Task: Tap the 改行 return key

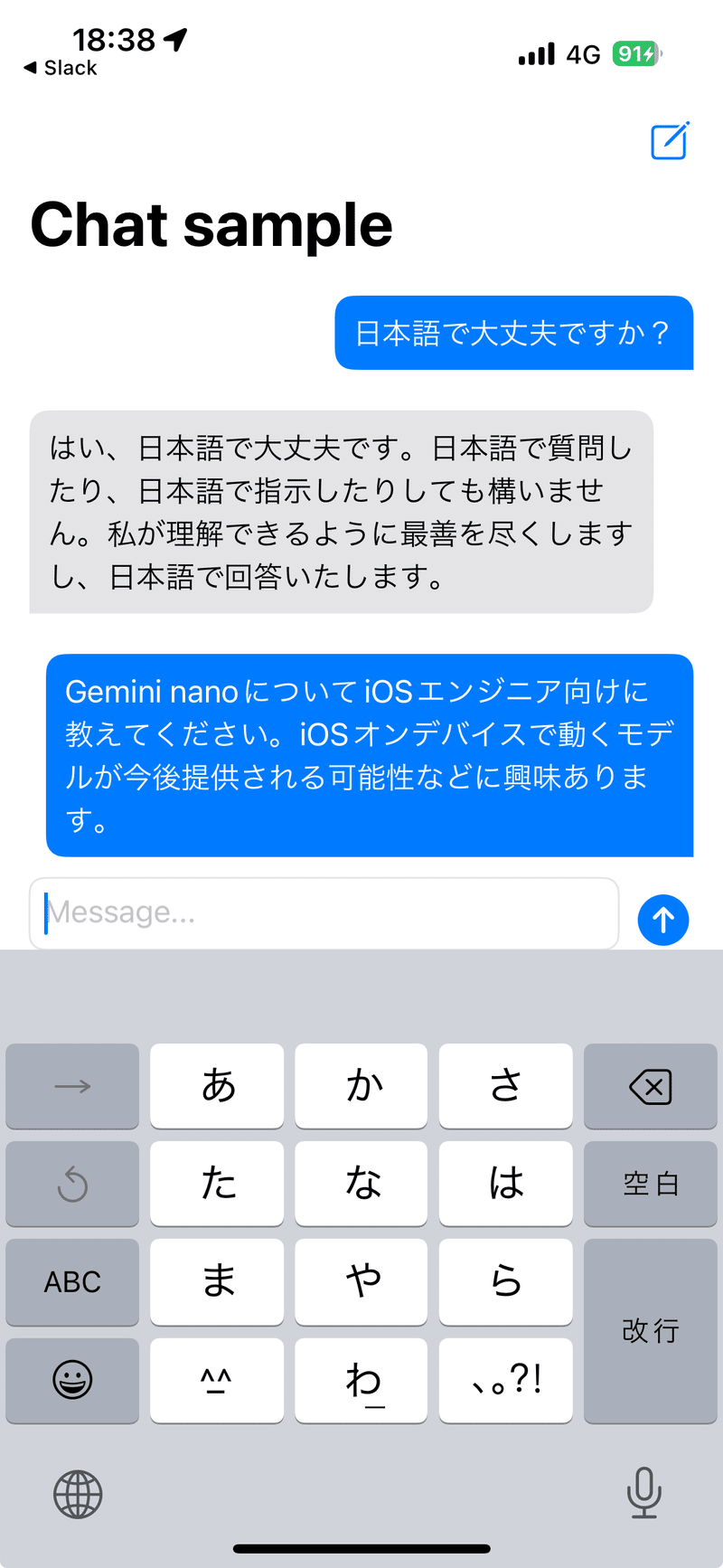Action: (650, 1330)
